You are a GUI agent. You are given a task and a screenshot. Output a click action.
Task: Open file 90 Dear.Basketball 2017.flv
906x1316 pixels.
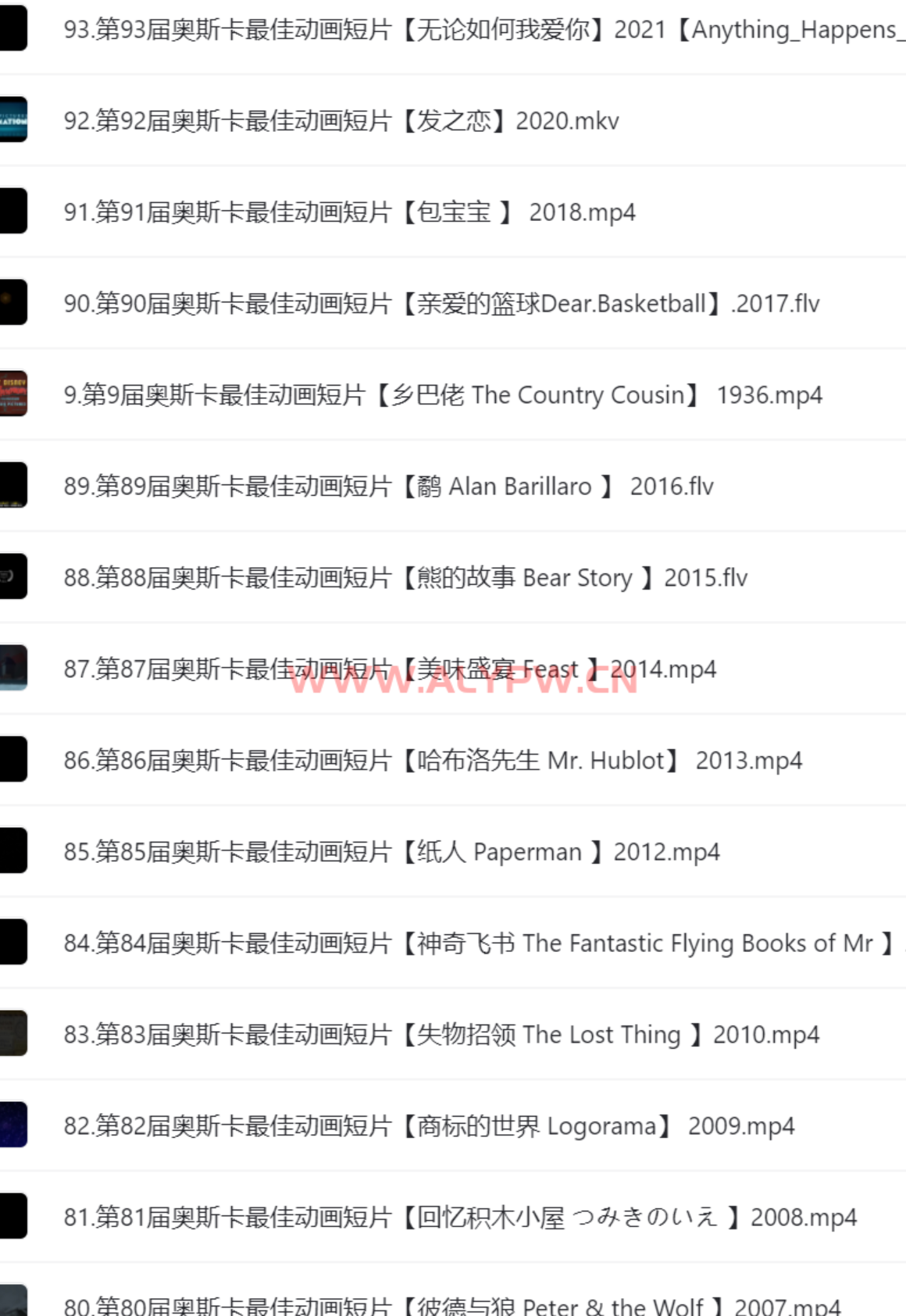click(441, 304)
